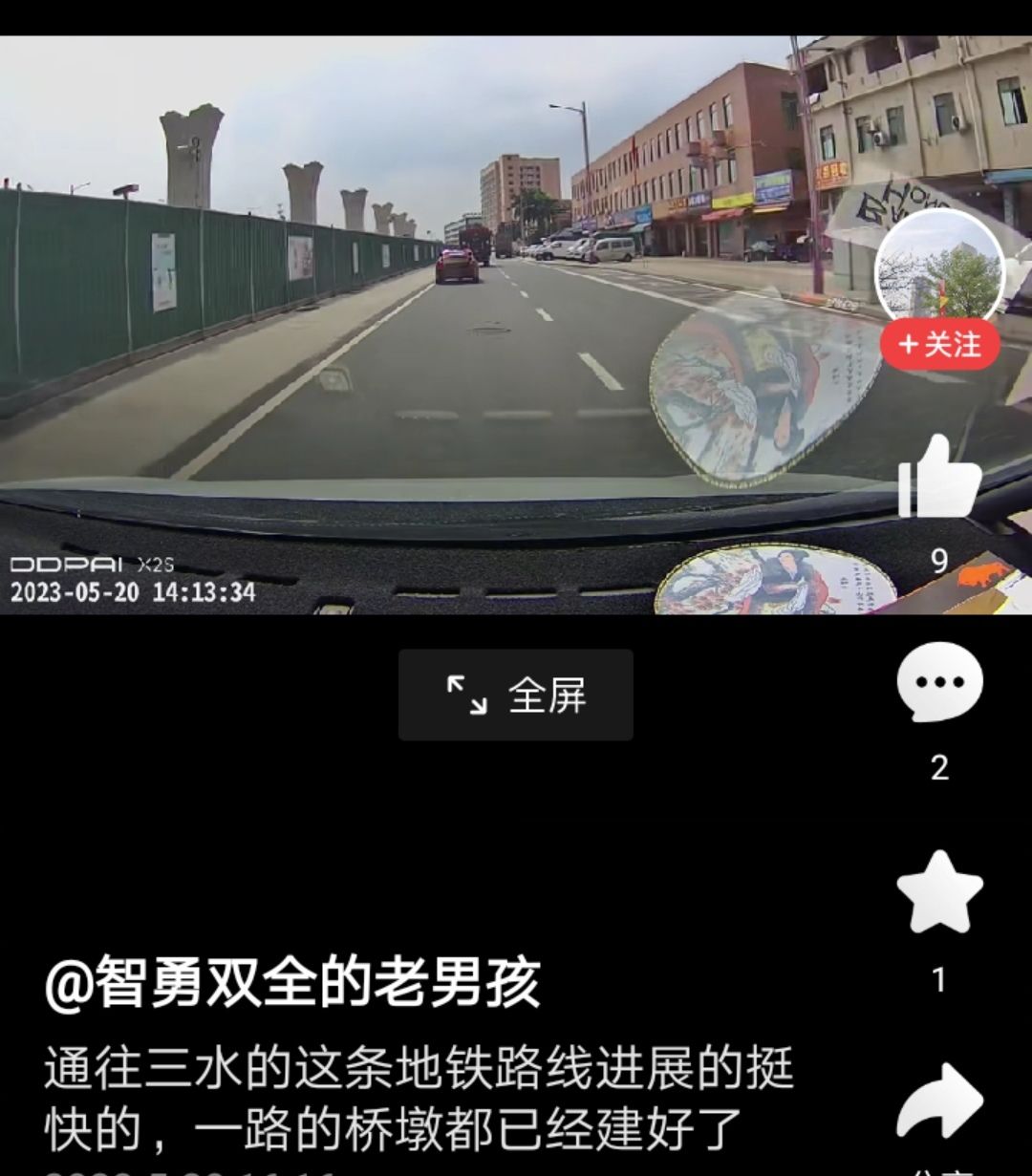Open the author's profile avatar
Image resolution: width=1032 pixels, height=1176 pixels.
pos(940,268)
